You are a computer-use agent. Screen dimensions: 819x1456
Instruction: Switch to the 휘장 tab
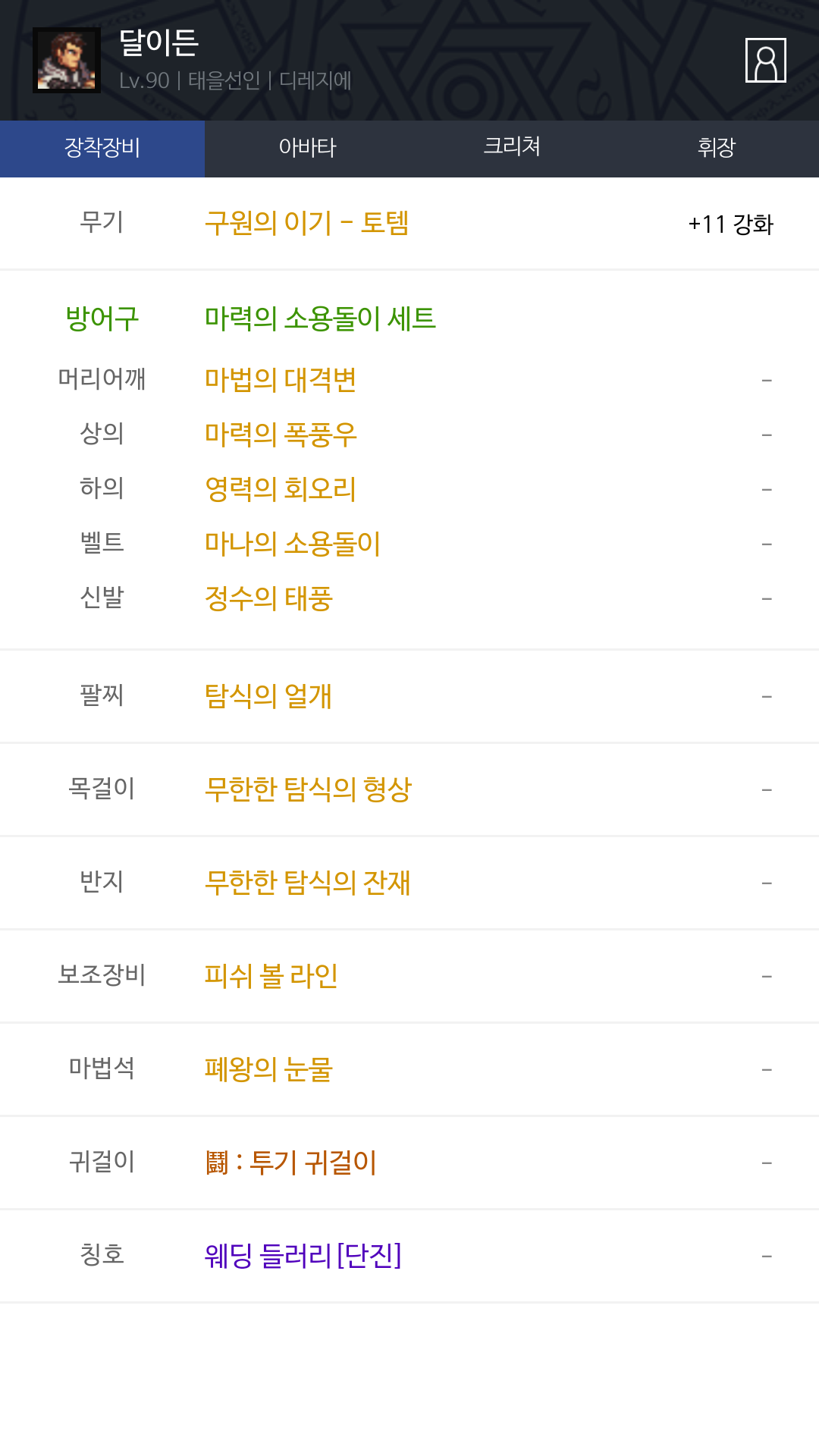coord(717,148)
